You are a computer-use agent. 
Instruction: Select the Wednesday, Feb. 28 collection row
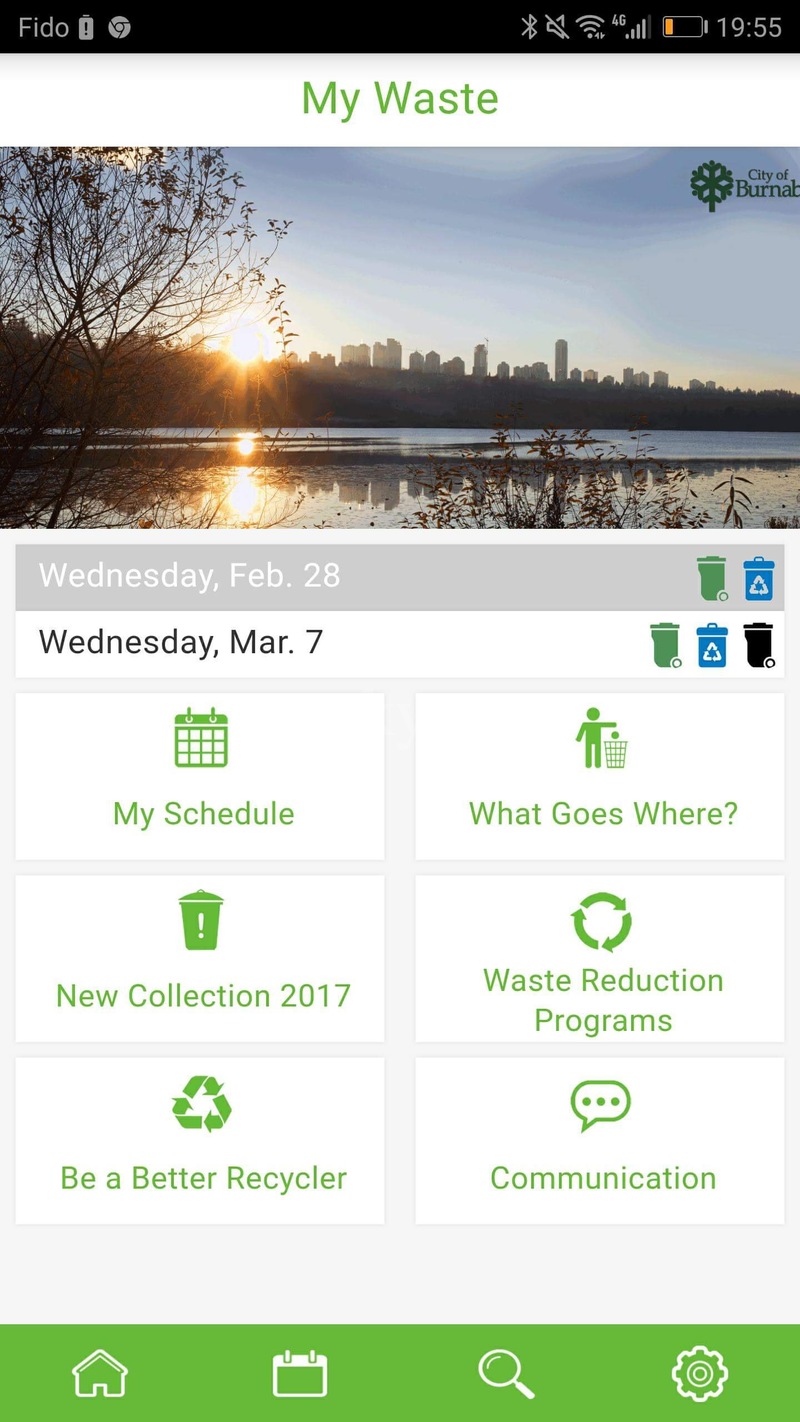click(x=400, y=577)
